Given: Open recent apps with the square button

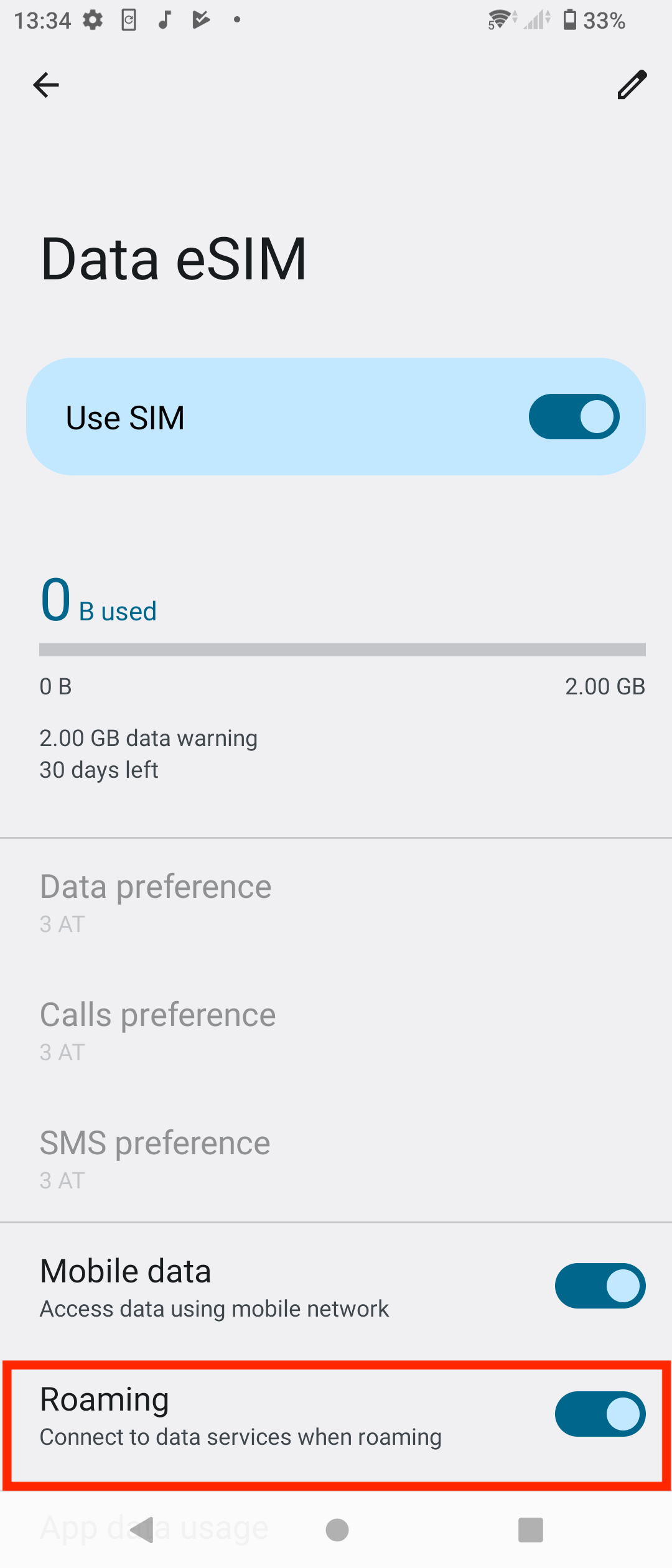Looking at the screenshot, I should click(x=530, y=1530).
